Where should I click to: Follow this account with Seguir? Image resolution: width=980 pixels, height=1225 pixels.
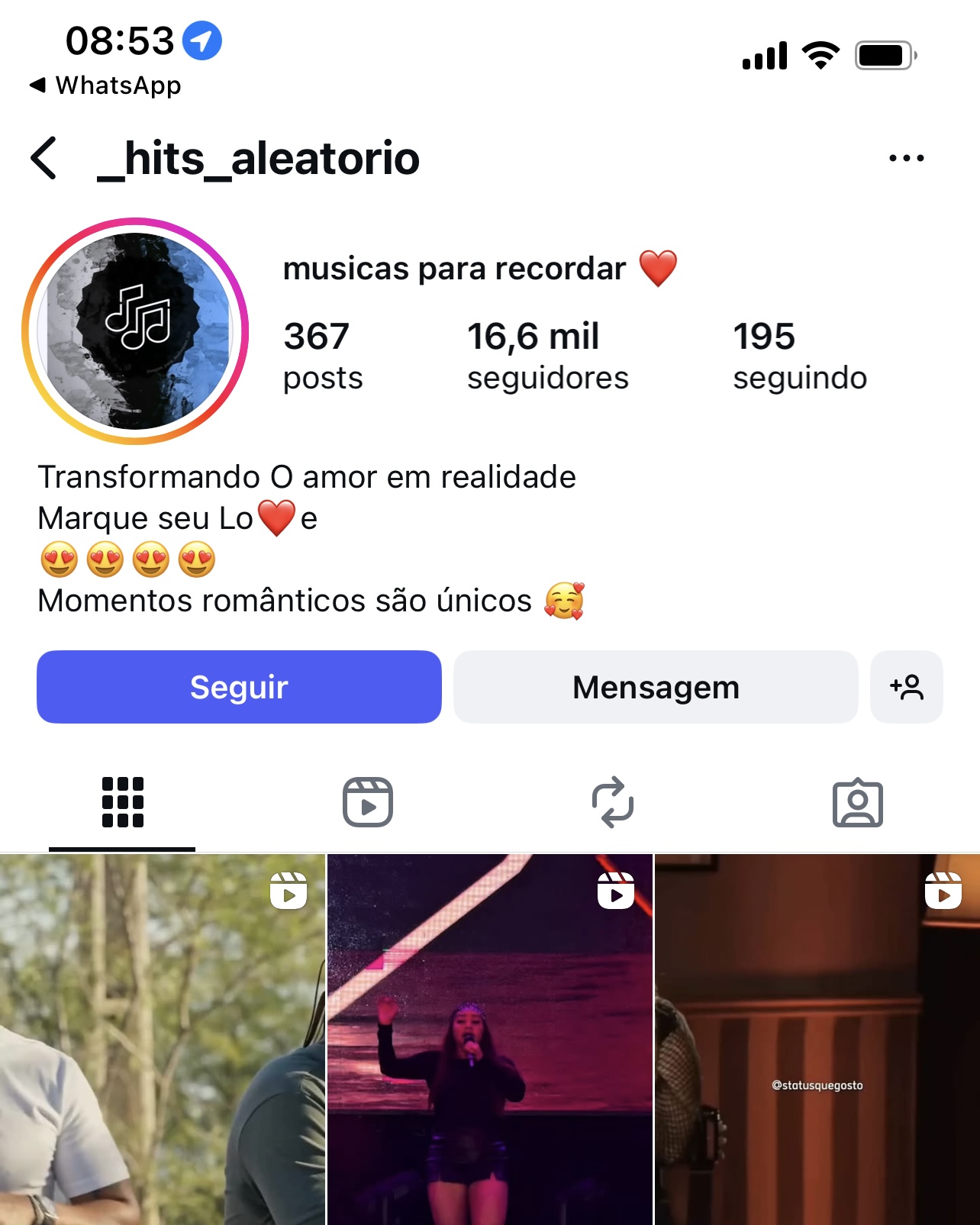(x=239, y=687)
